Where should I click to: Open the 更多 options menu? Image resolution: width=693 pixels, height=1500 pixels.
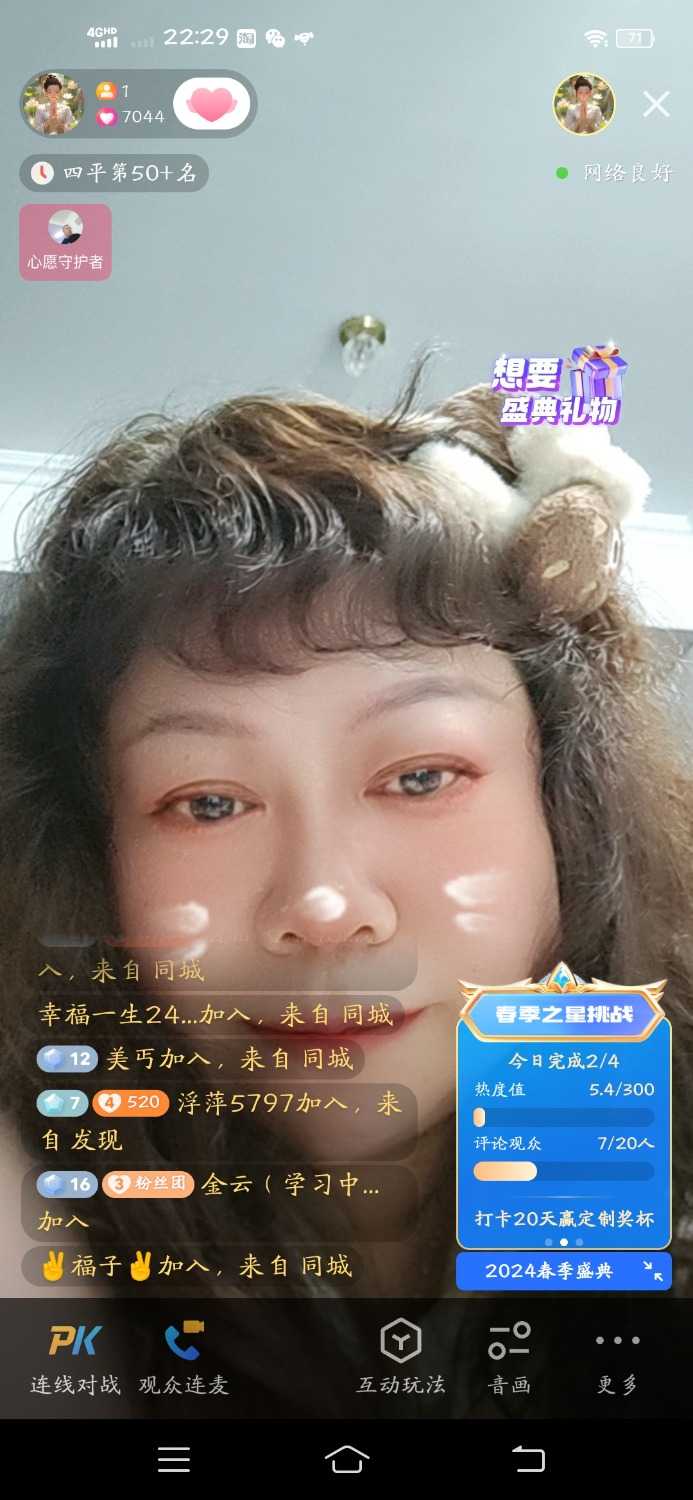tap(617, 1357)
